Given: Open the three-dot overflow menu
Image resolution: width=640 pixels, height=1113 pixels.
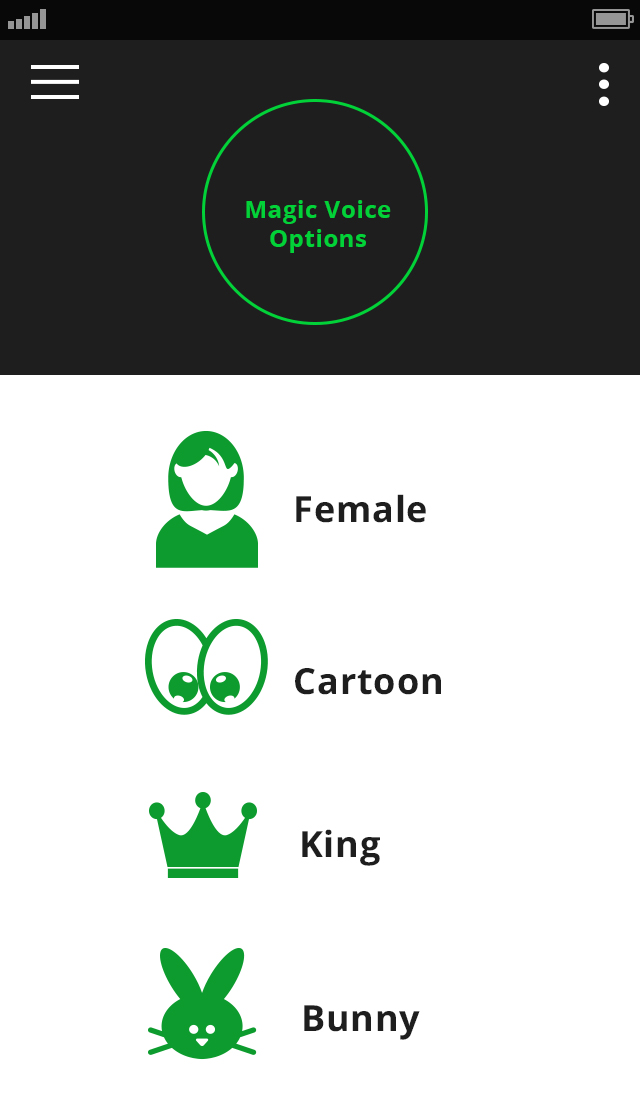Looking at the screenshot, I should point(604,85).
